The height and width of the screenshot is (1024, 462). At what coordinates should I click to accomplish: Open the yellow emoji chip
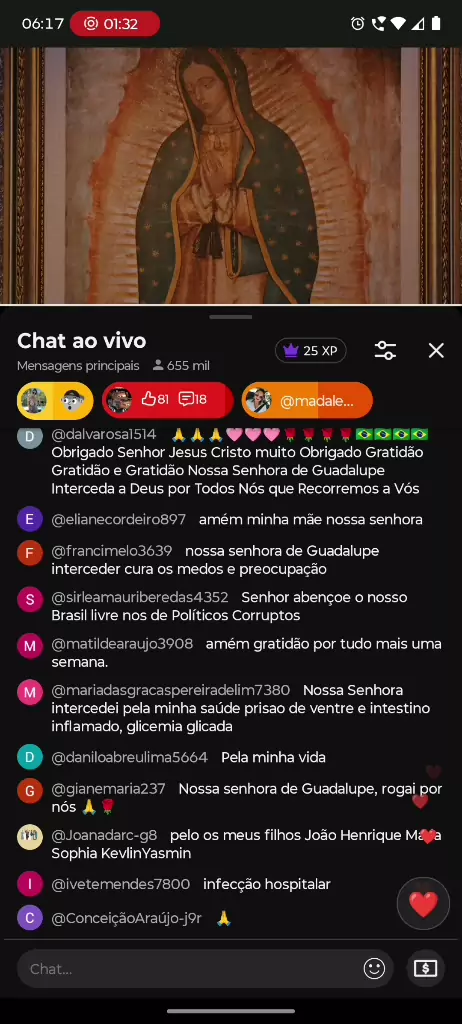[55, 400]
